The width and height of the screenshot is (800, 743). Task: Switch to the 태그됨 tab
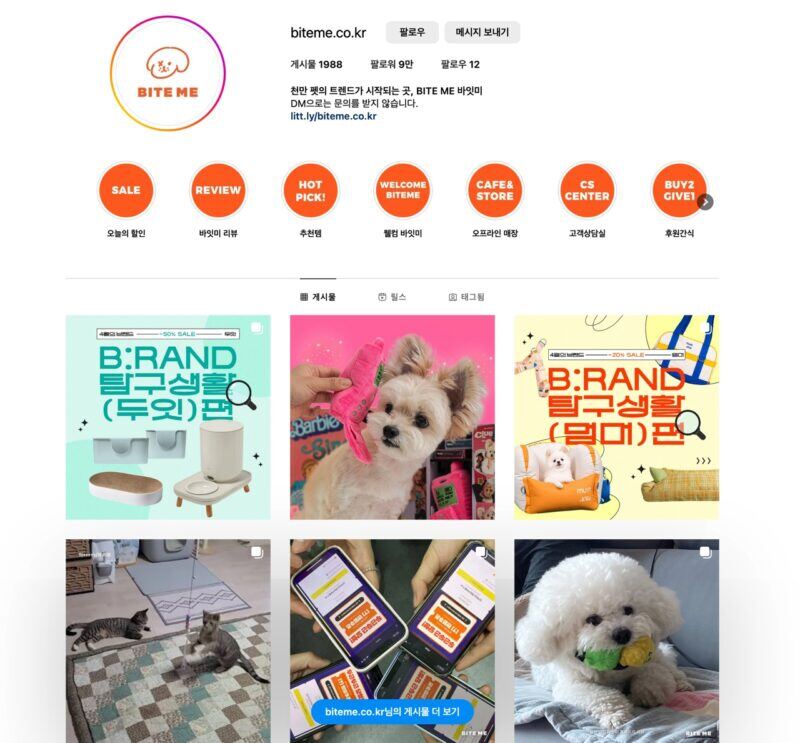pos(466,297)
